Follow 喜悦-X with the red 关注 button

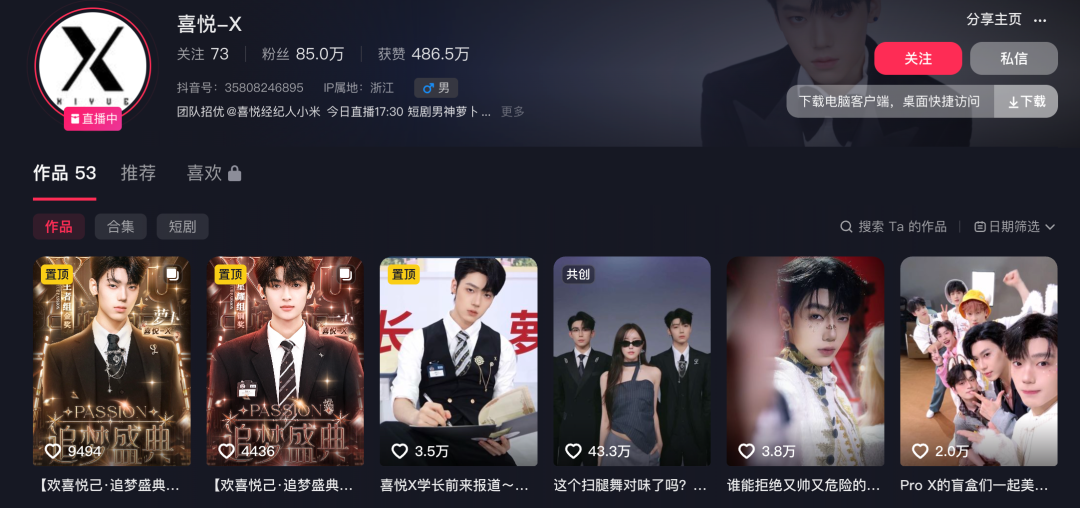(x=917, y=59)
